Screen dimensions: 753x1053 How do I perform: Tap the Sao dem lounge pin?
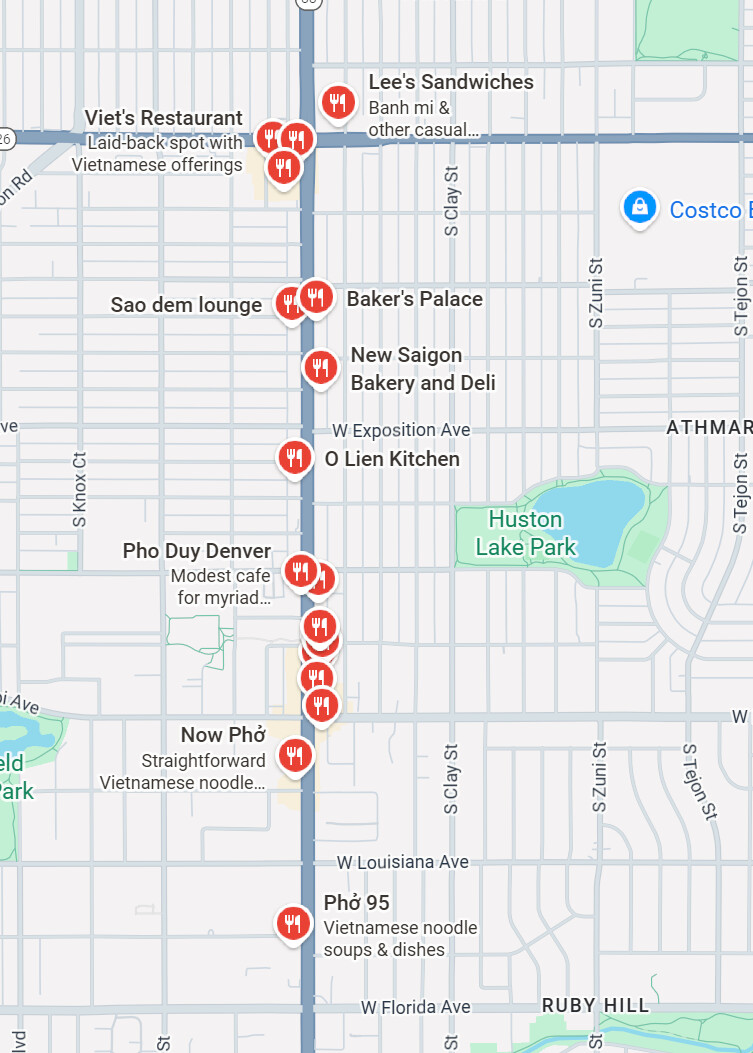[x=288, y=302]
